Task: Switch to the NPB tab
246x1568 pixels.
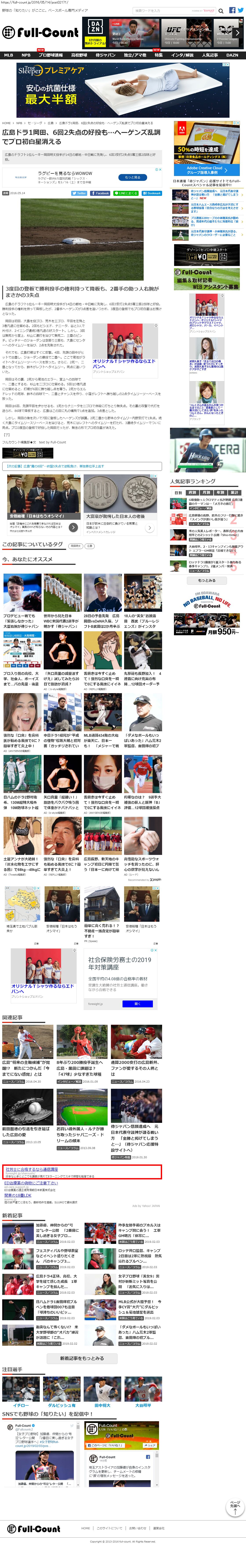Action: click(x=26, y=55)
